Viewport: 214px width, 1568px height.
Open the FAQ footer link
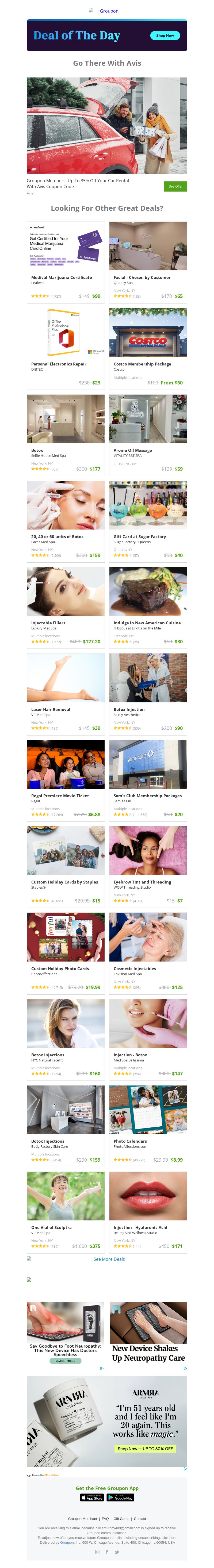(x=105, y=1519)
